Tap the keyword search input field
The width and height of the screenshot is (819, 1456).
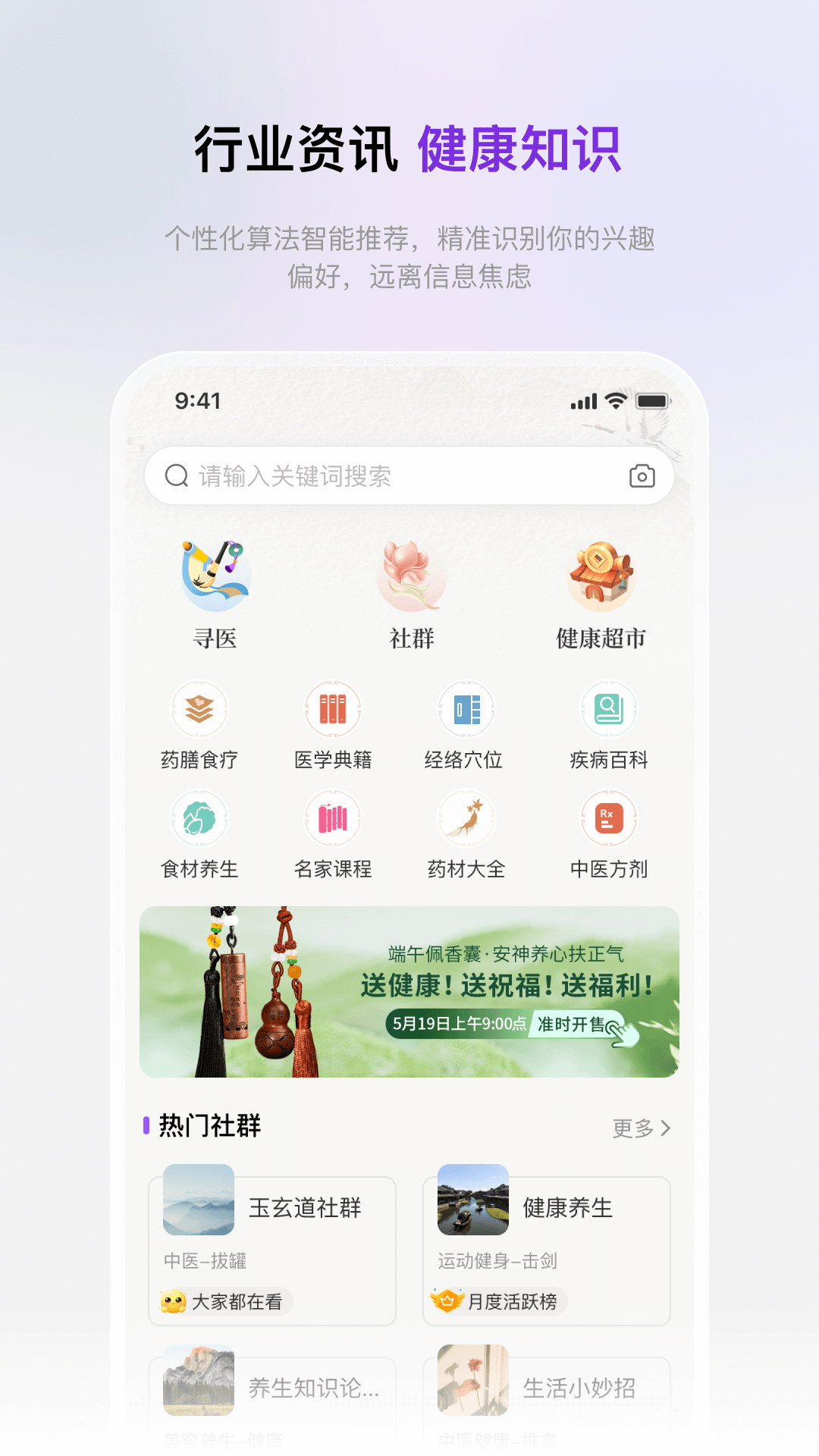341,476
